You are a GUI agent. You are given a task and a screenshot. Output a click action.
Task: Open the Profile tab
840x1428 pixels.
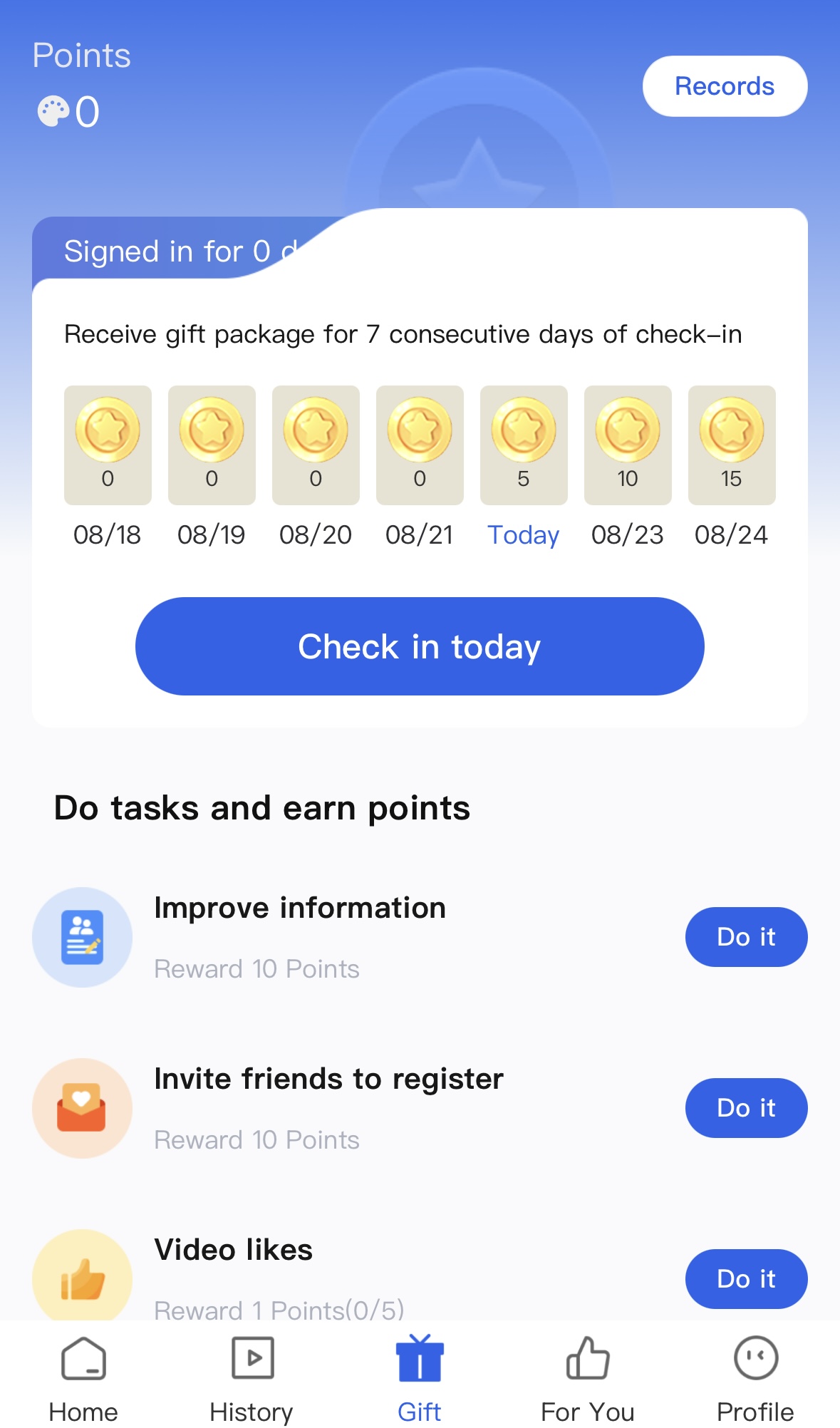pos(755,1380)
